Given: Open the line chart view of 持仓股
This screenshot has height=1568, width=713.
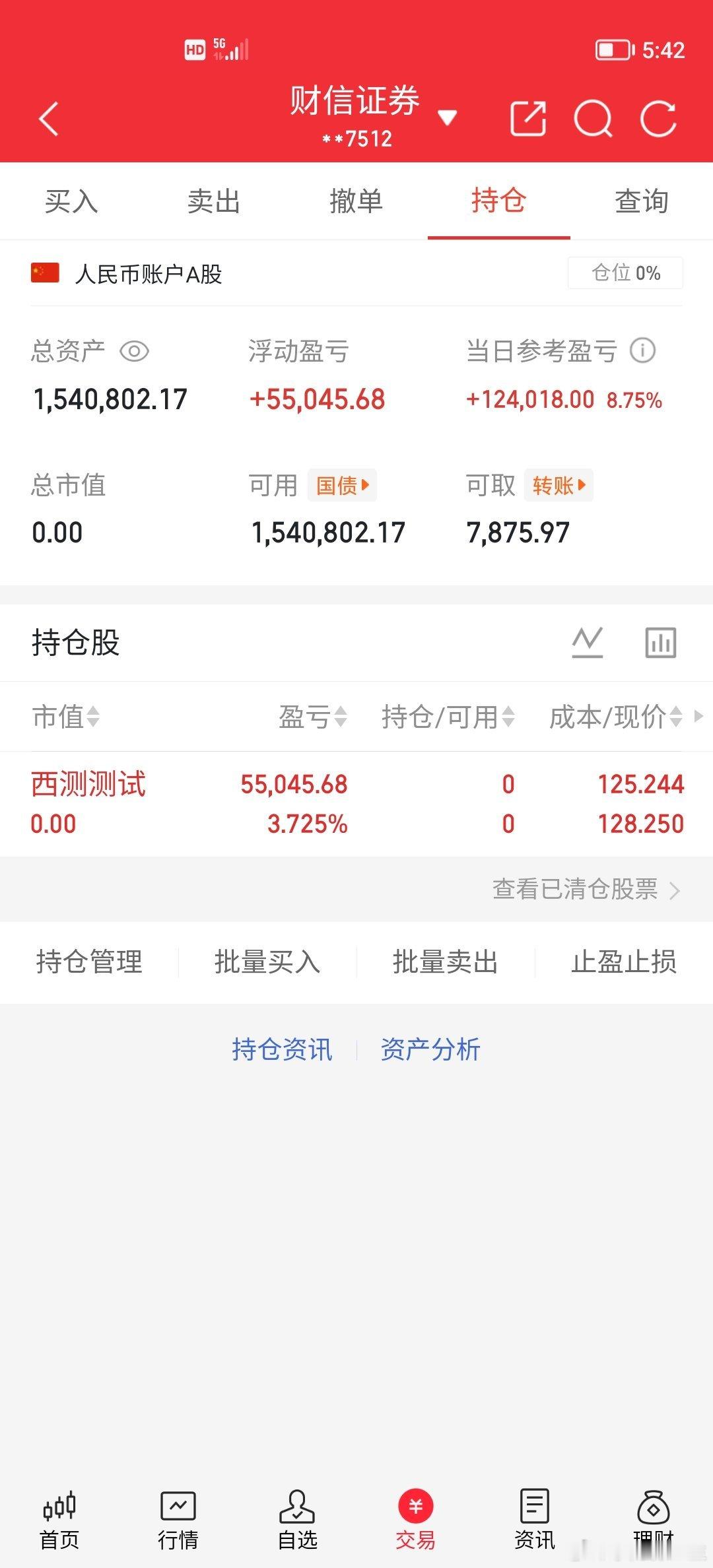Looking at the screenshot, I should 587,641.
